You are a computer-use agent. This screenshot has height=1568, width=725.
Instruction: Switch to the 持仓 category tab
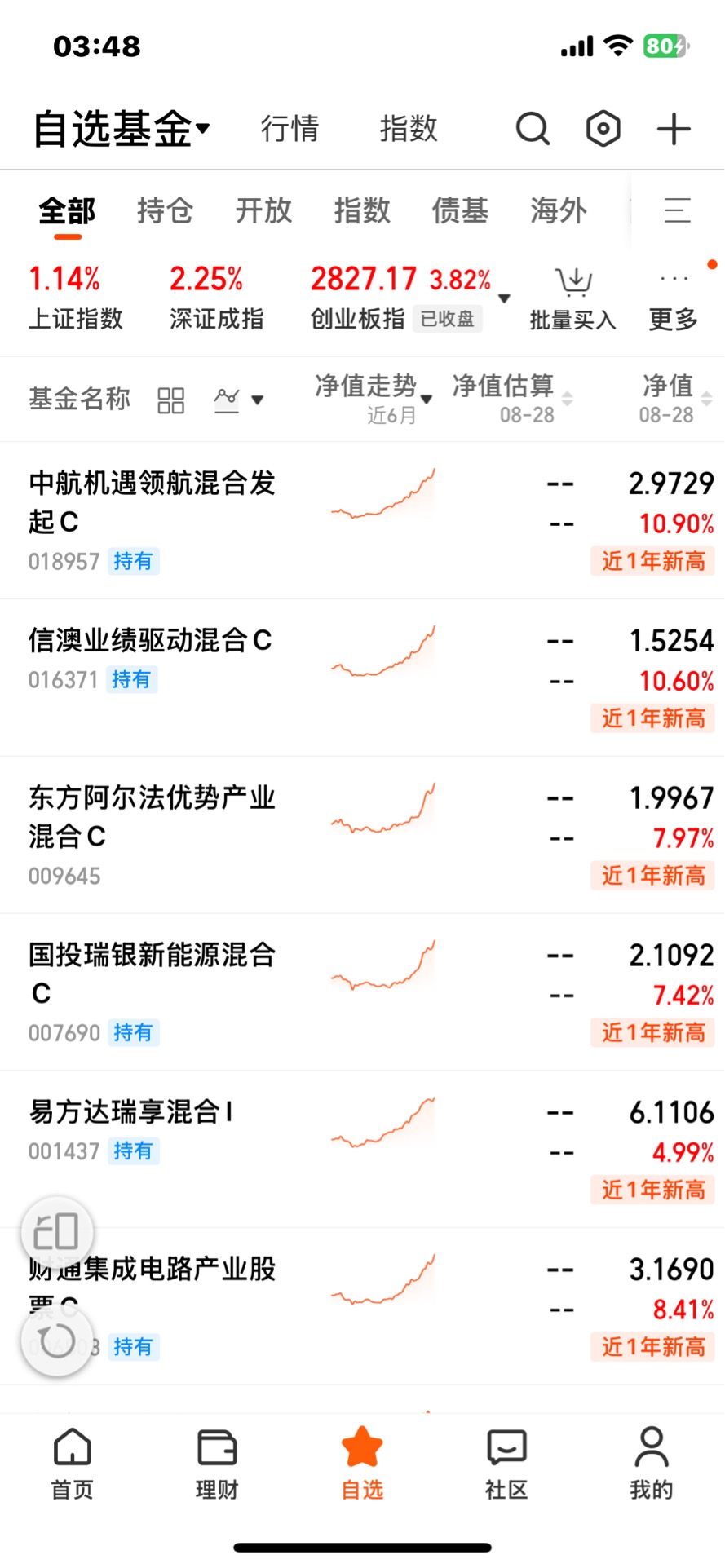point(165,210)
